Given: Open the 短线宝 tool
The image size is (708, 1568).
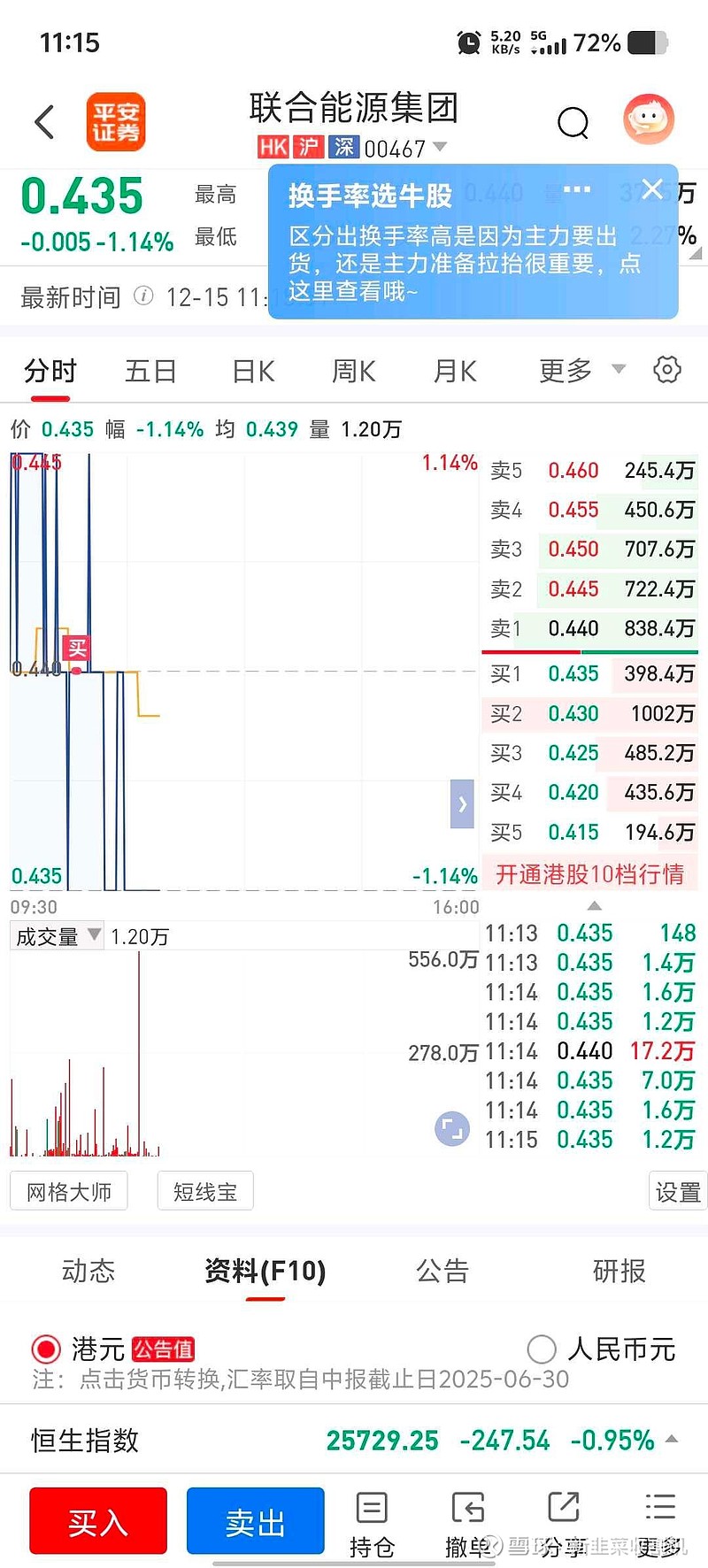Looking at the screenshot, I should pos(205,1191).
